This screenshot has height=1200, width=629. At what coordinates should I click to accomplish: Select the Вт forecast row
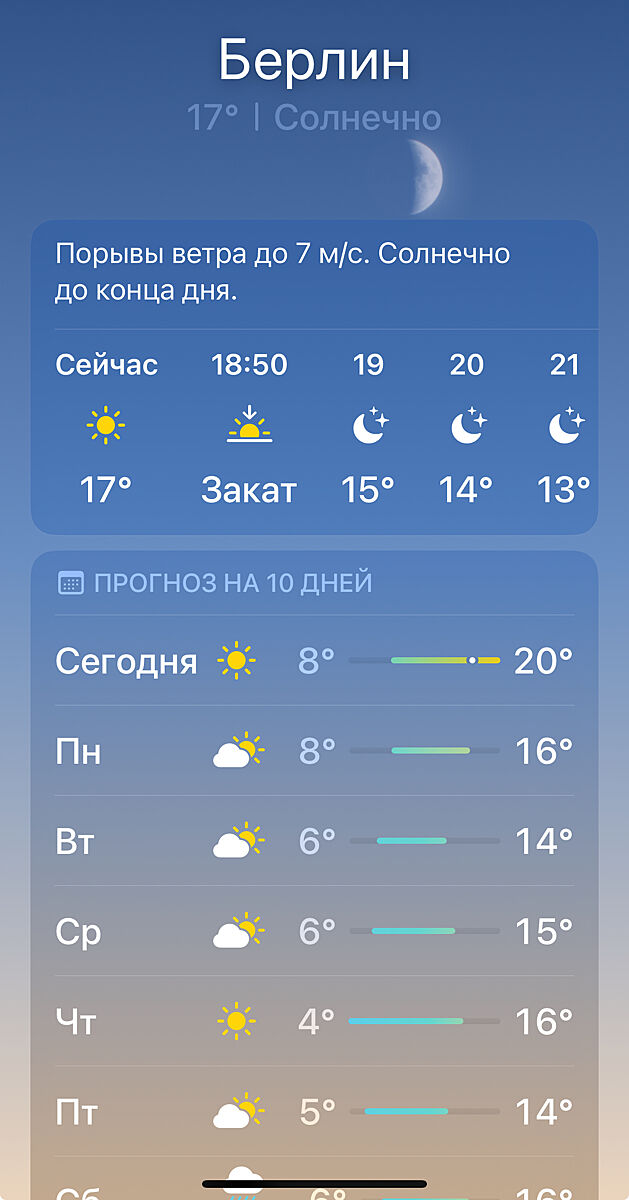314,841
